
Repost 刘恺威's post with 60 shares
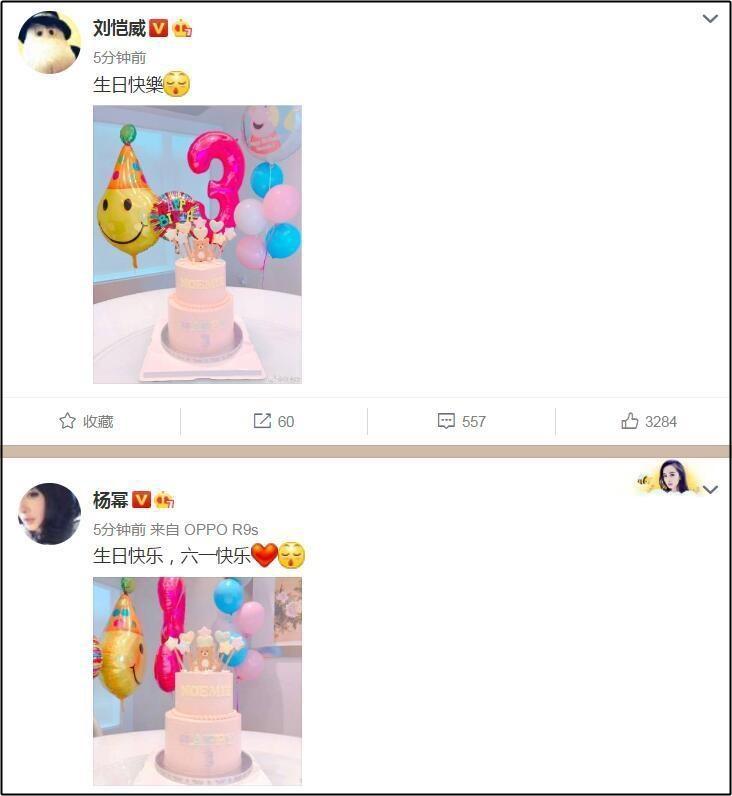click(274, 421)
